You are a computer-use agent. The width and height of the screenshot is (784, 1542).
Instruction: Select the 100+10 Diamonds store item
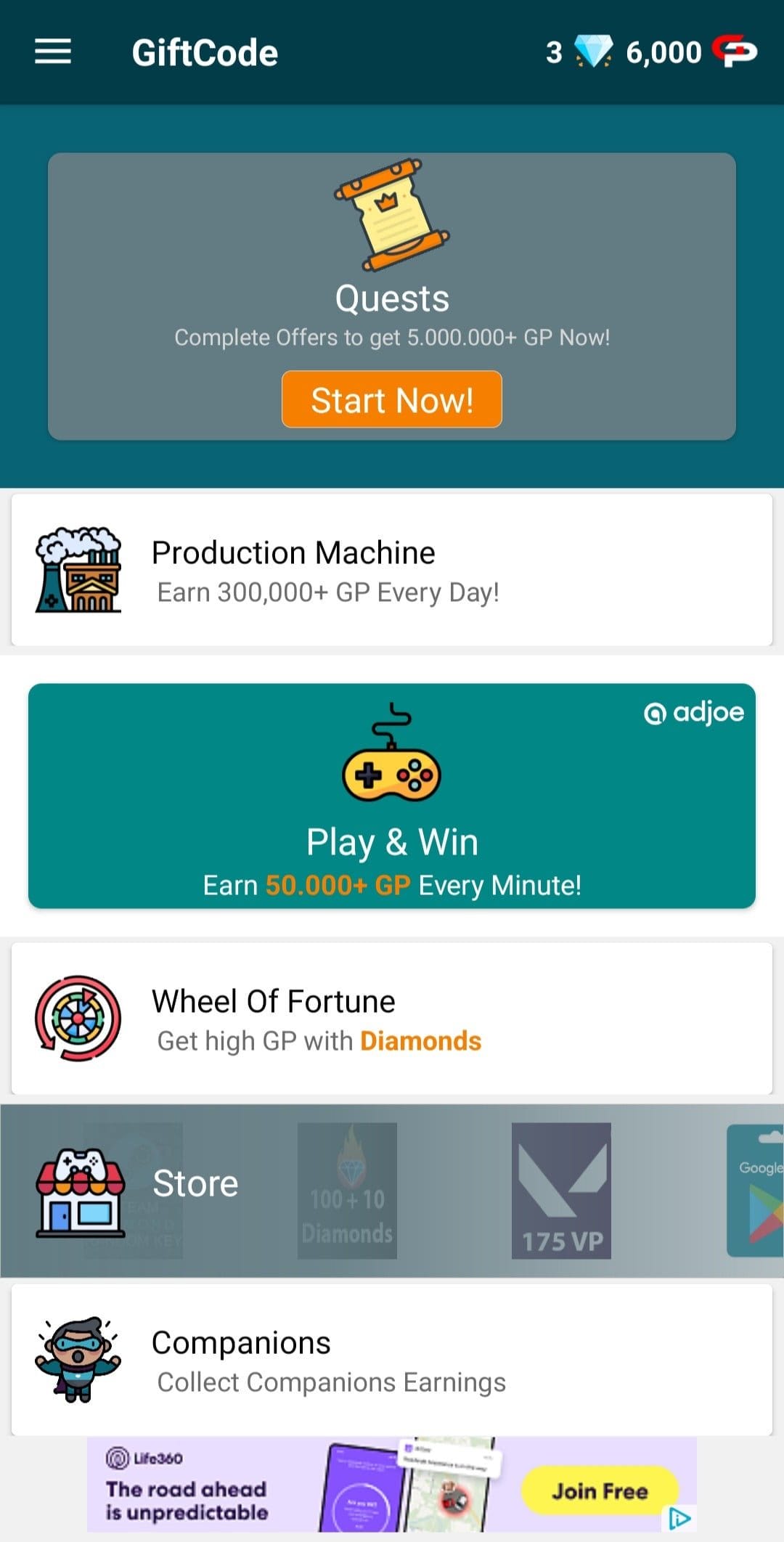pyautogui.click(x=347, y=1191)
